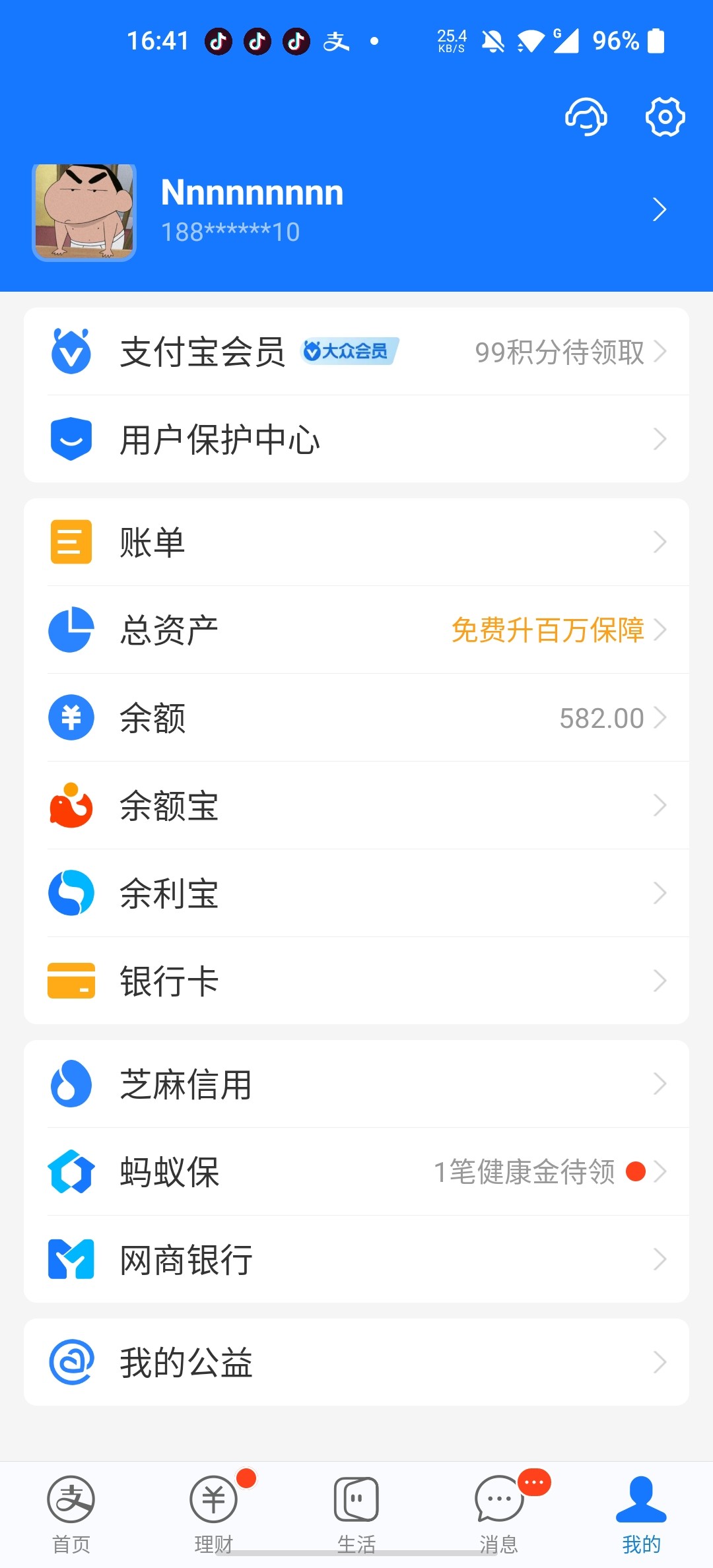Open 余利宝
713x1568 pixels.
tap(356, 894)
